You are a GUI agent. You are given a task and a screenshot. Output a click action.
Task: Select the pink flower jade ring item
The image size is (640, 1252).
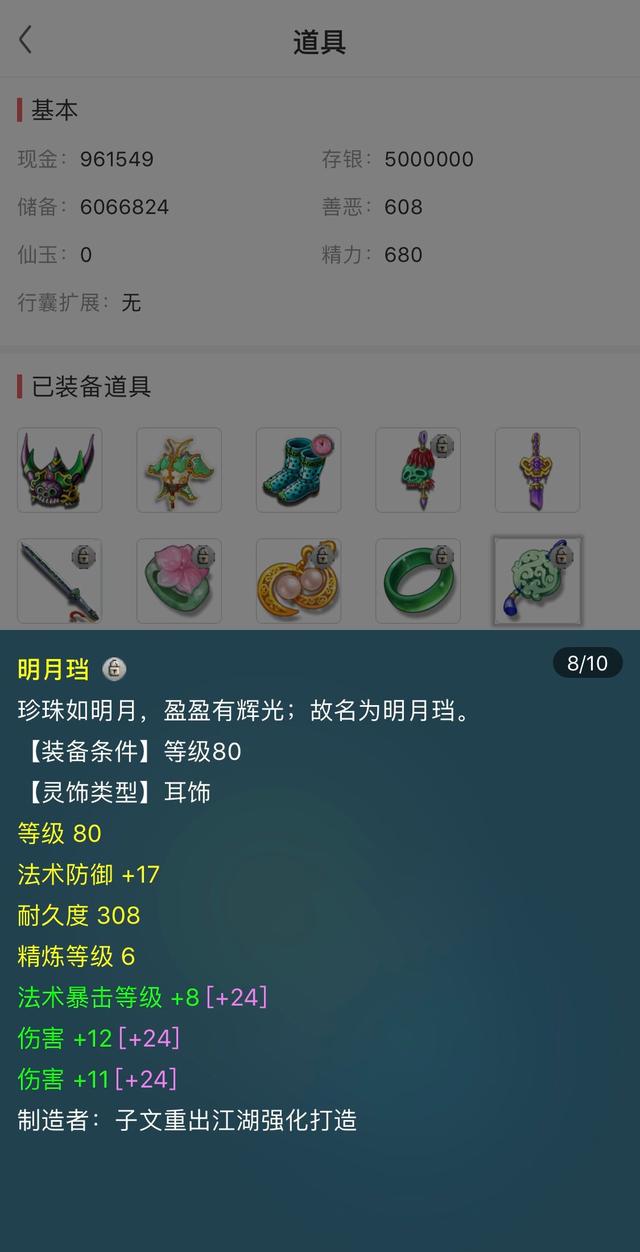[179, 581]
